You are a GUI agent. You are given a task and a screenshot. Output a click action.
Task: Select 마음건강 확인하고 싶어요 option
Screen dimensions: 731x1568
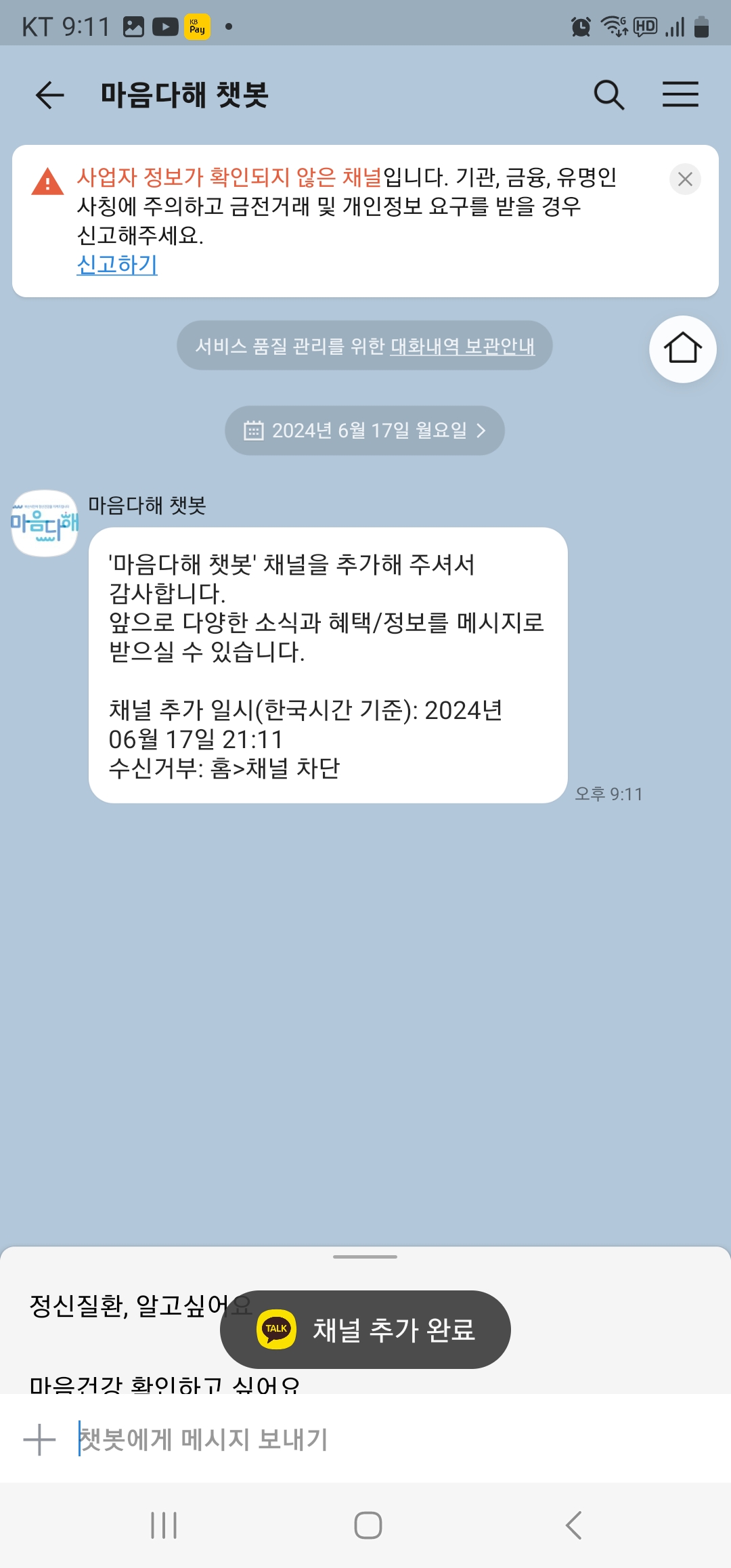[164, 1384]
